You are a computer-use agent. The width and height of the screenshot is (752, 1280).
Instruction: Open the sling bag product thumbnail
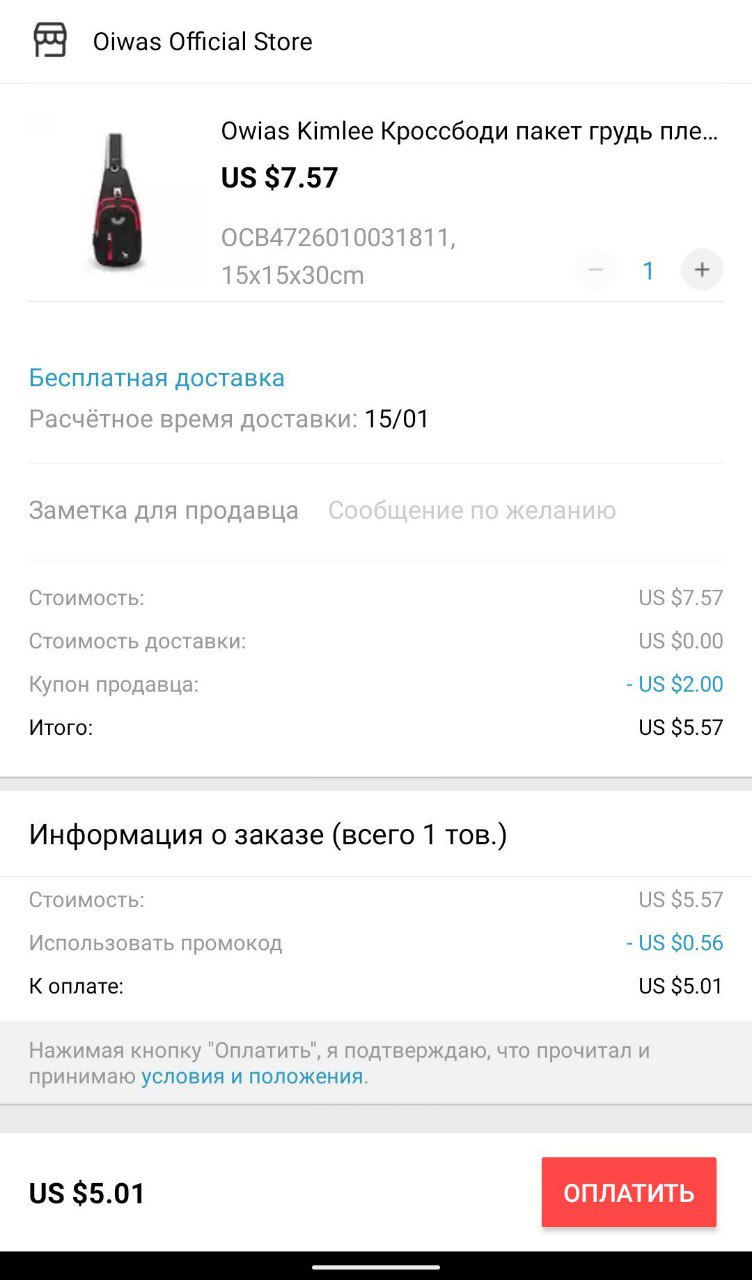116,202
